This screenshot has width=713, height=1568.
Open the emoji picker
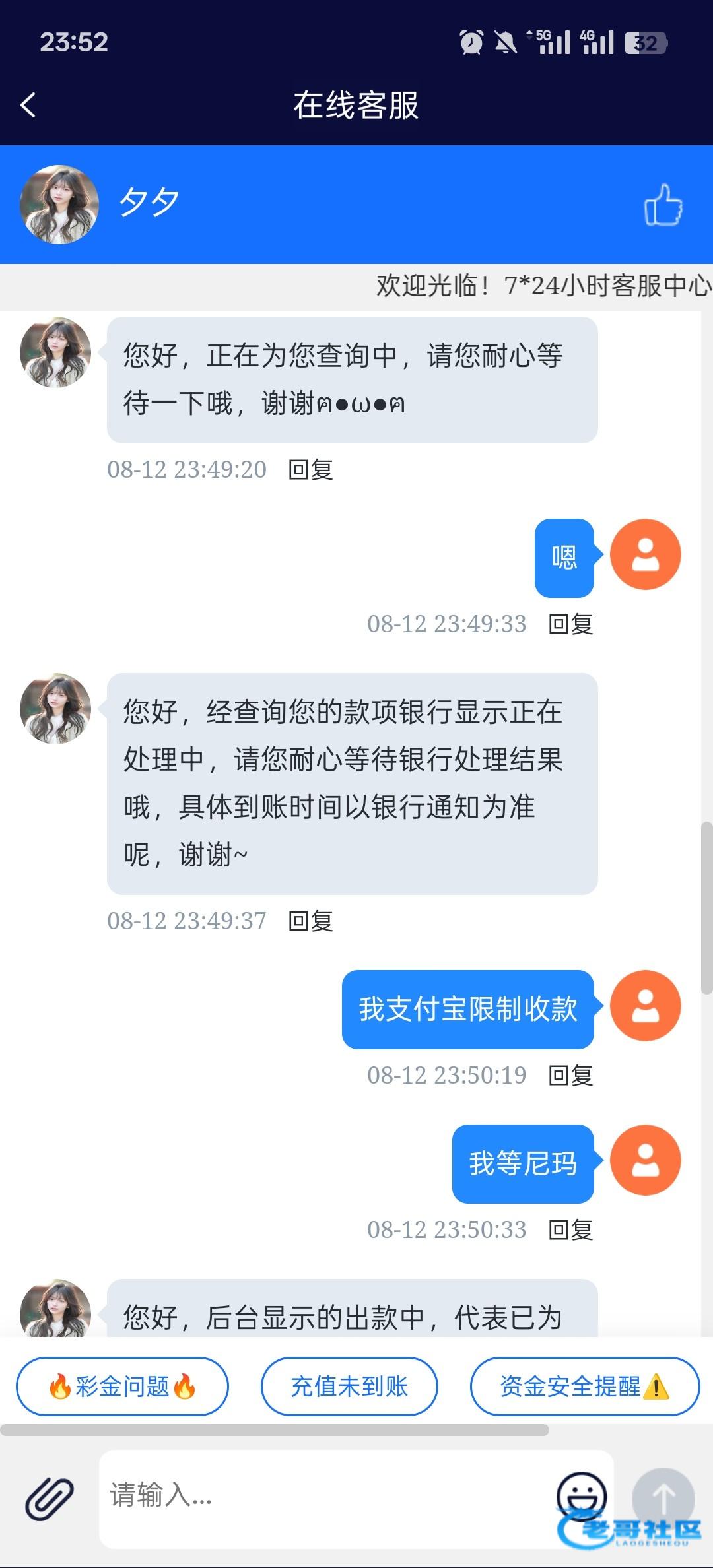581,1493
